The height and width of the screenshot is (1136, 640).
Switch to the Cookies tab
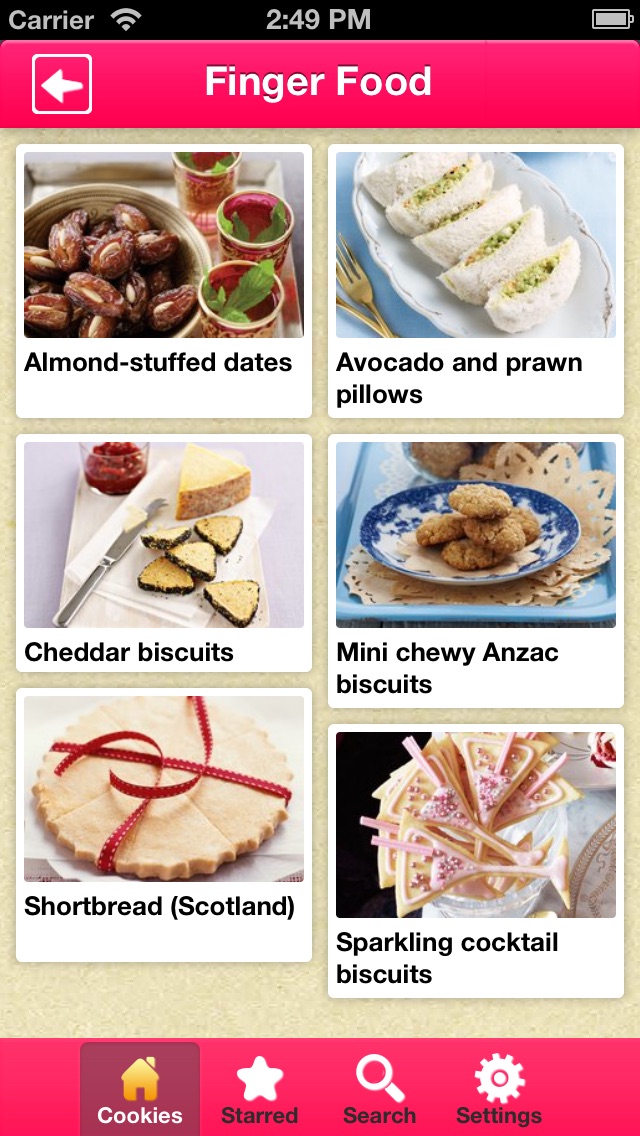[140, 1091]
